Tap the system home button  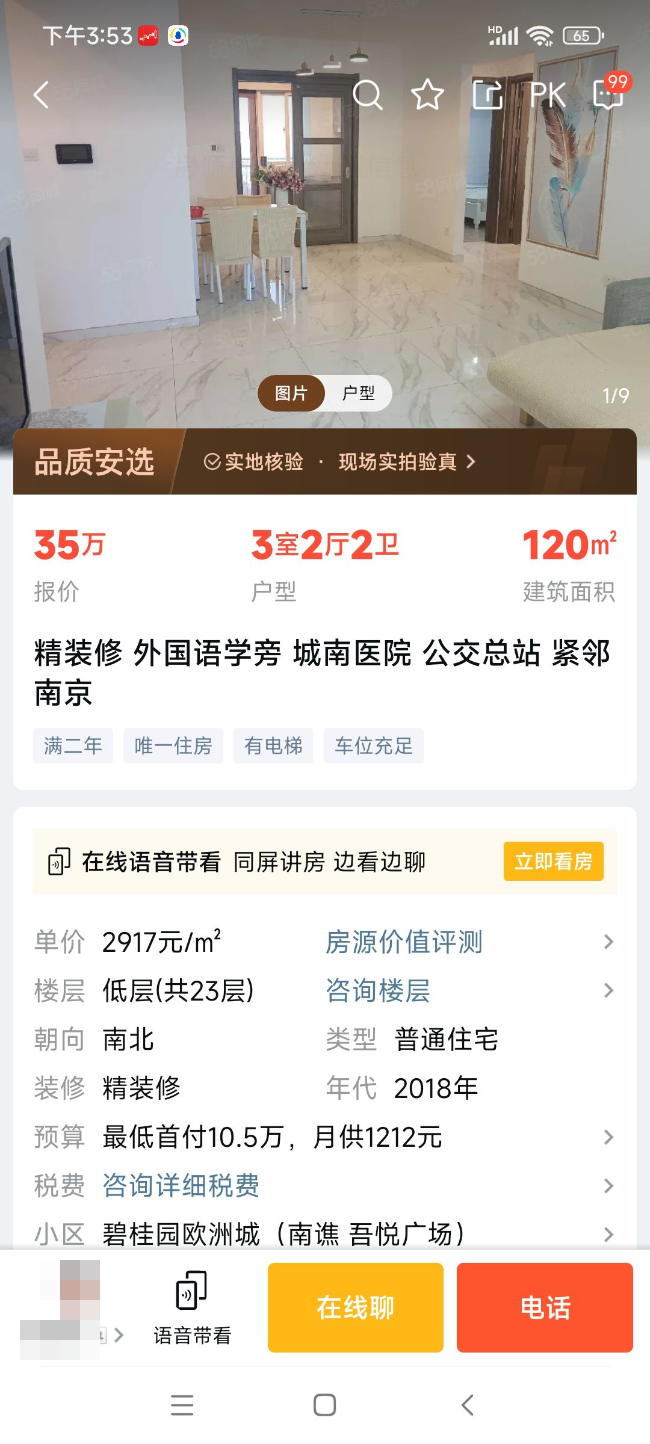pyautogui.click(x=325, y=1405)
